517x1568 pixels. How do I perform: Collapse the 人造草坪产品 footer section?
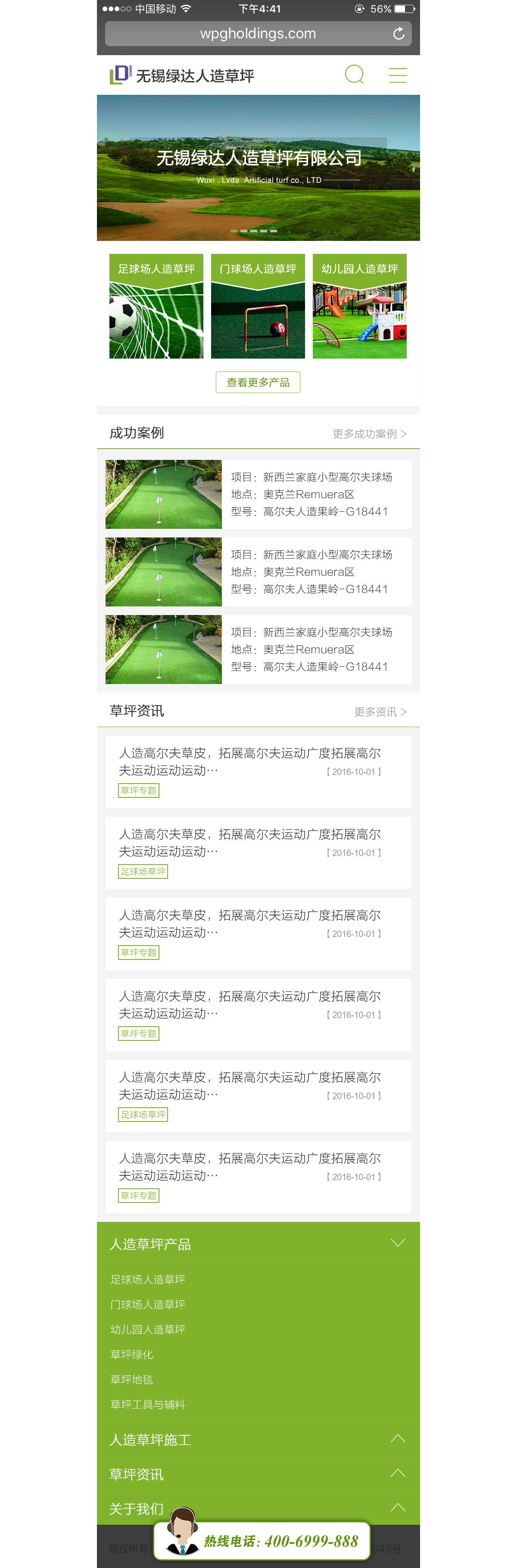tap(398, 1243)
